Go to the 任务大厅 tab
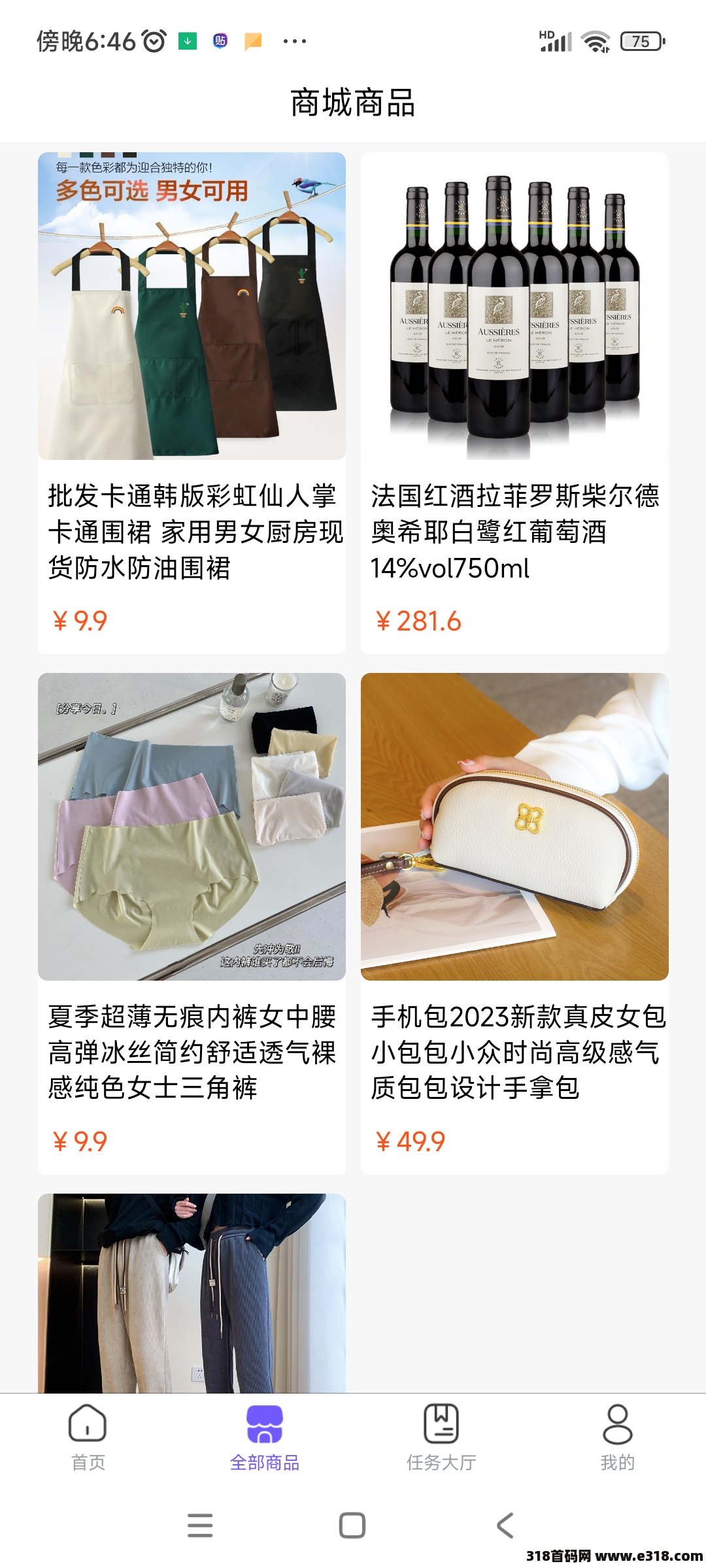The image size is (706, 1568). point(441,1437)
